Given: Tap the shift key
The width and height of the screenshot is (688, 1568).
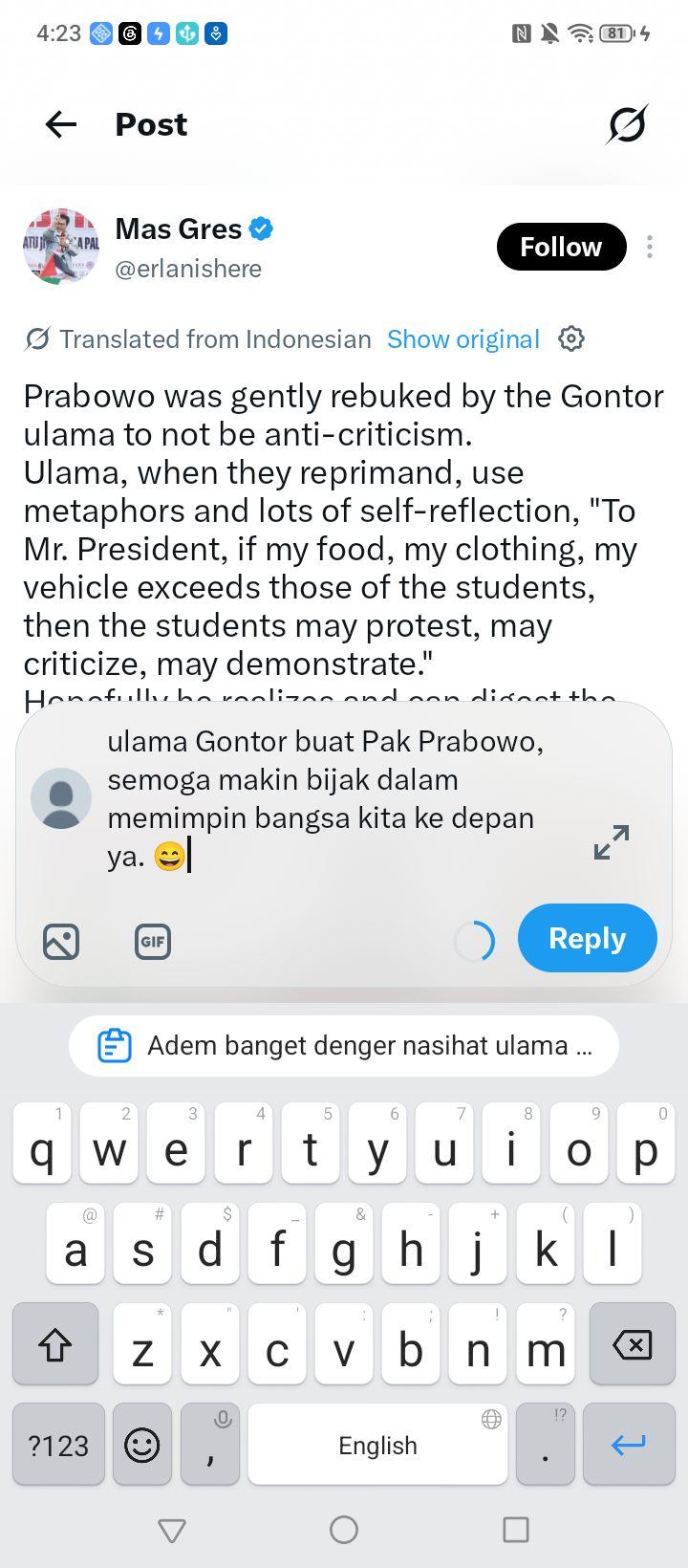Looking at the screenshot, I should pyautogui.click(x=55, y=1344).
